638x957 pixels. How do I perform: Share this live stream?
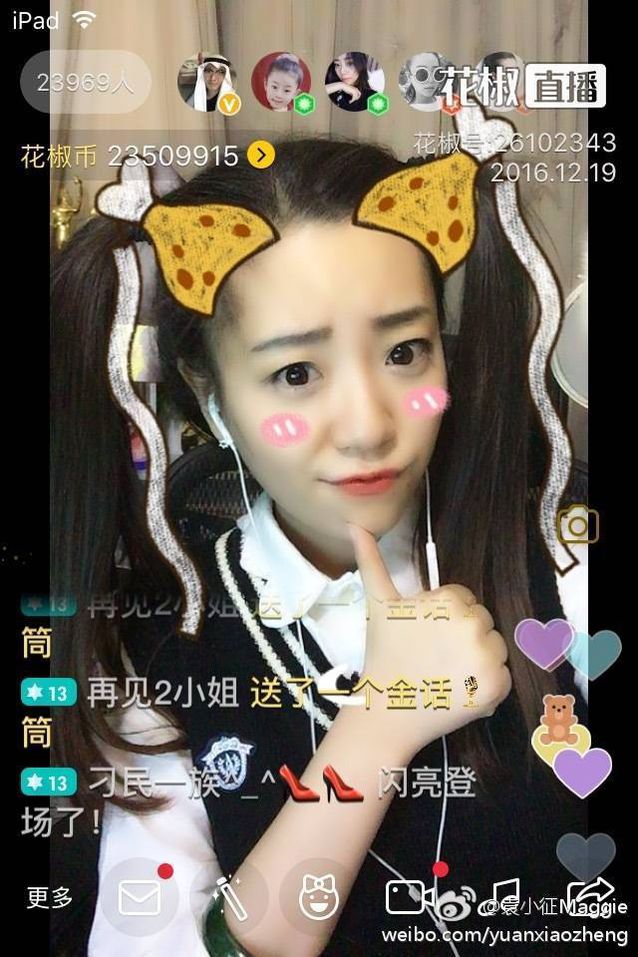pos(590,895)
